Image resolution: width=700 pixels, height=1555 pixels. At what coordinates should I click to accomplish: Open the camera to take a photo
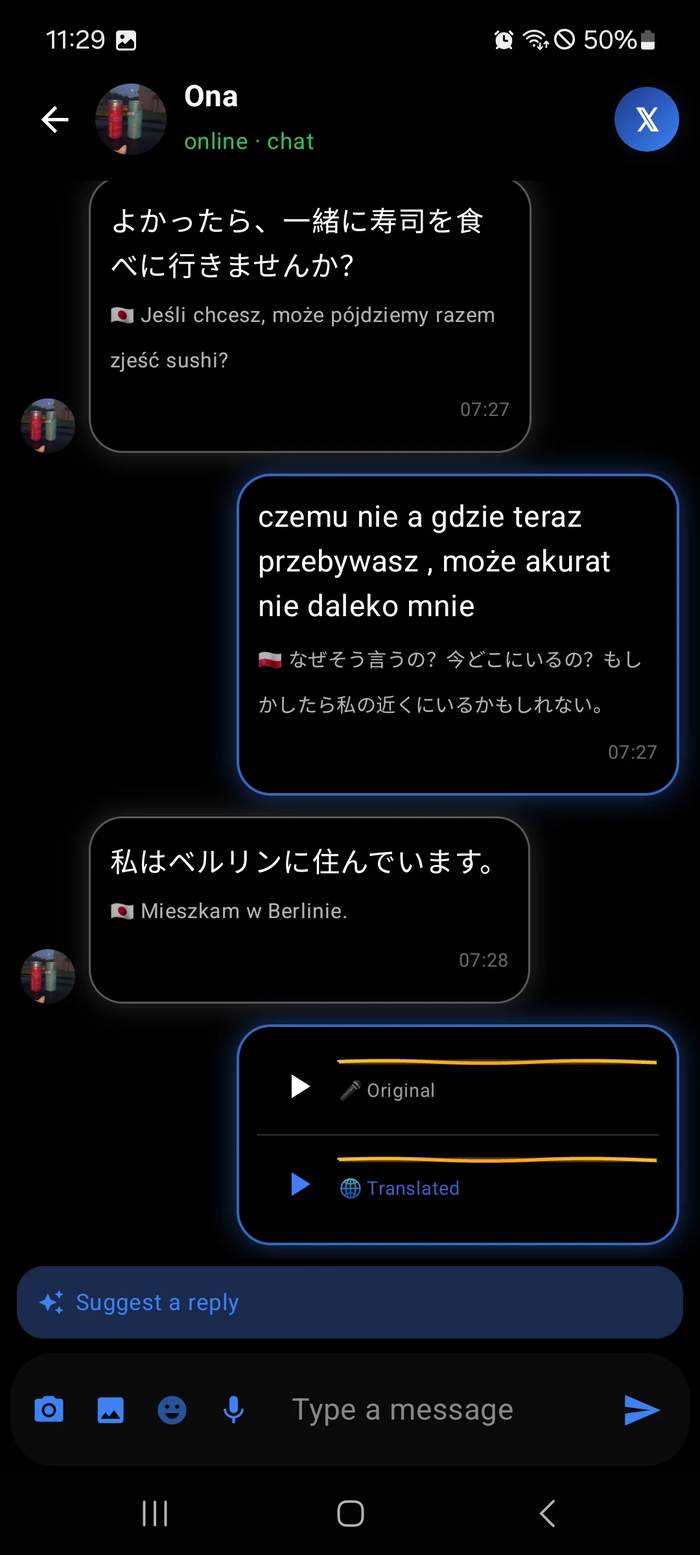49,1410
